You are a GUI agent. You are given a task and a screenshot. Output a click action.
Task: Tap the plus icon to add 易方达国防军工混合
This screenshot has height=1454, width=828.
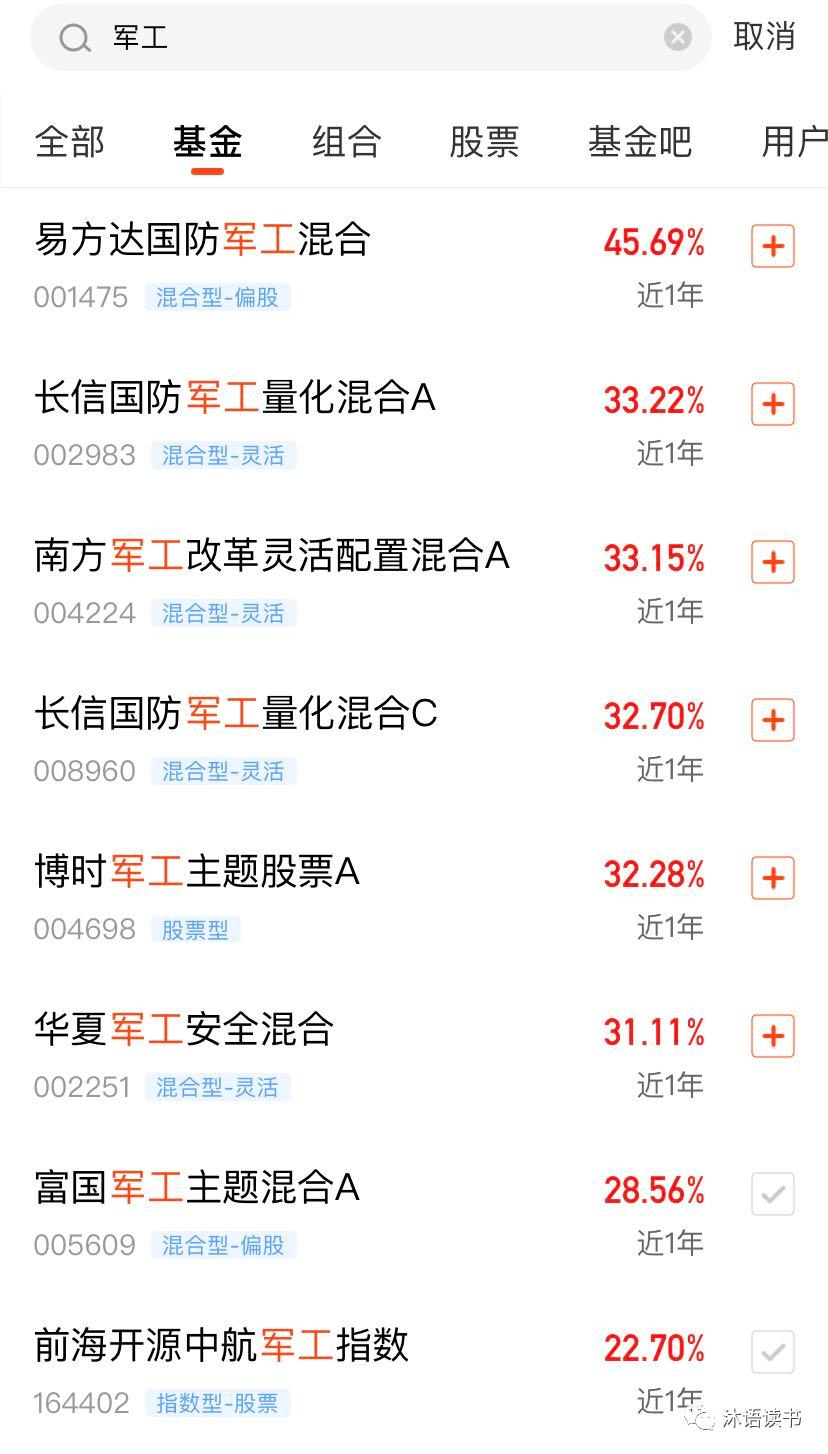tap(771, 246)
